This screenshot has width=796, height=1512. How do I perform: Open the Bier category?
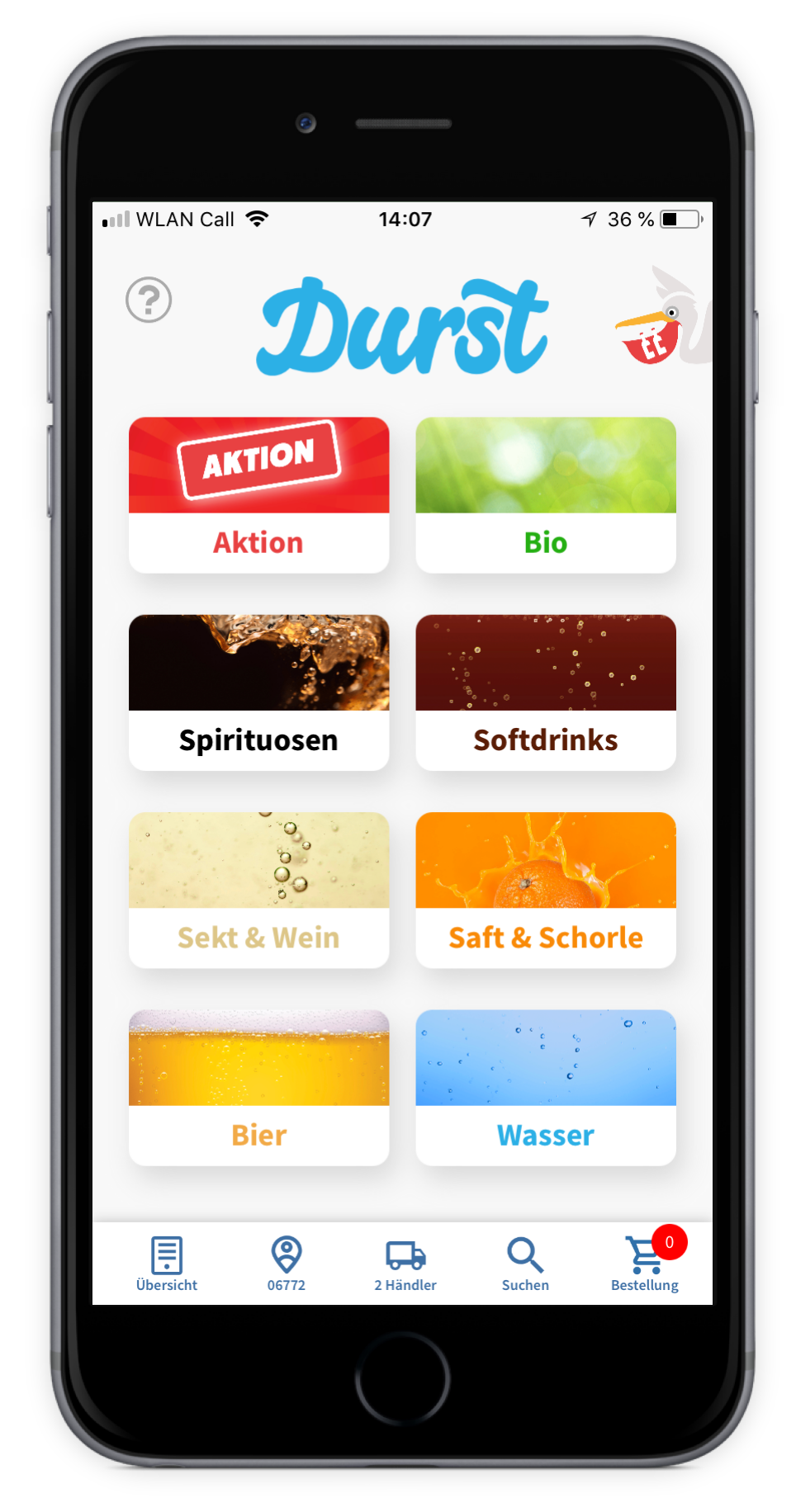tap(258, 1086)
